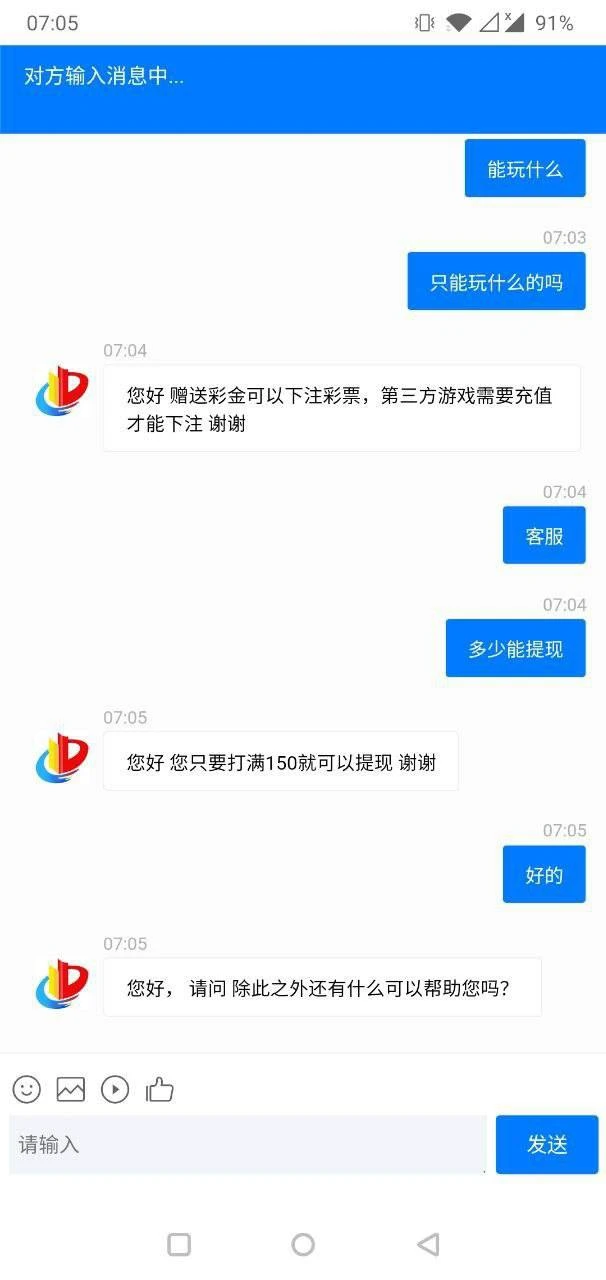The height and width of the screenshot is (1280, 606).
Task: Attach an image to the chat
Action: click(x=71, y=1089)
